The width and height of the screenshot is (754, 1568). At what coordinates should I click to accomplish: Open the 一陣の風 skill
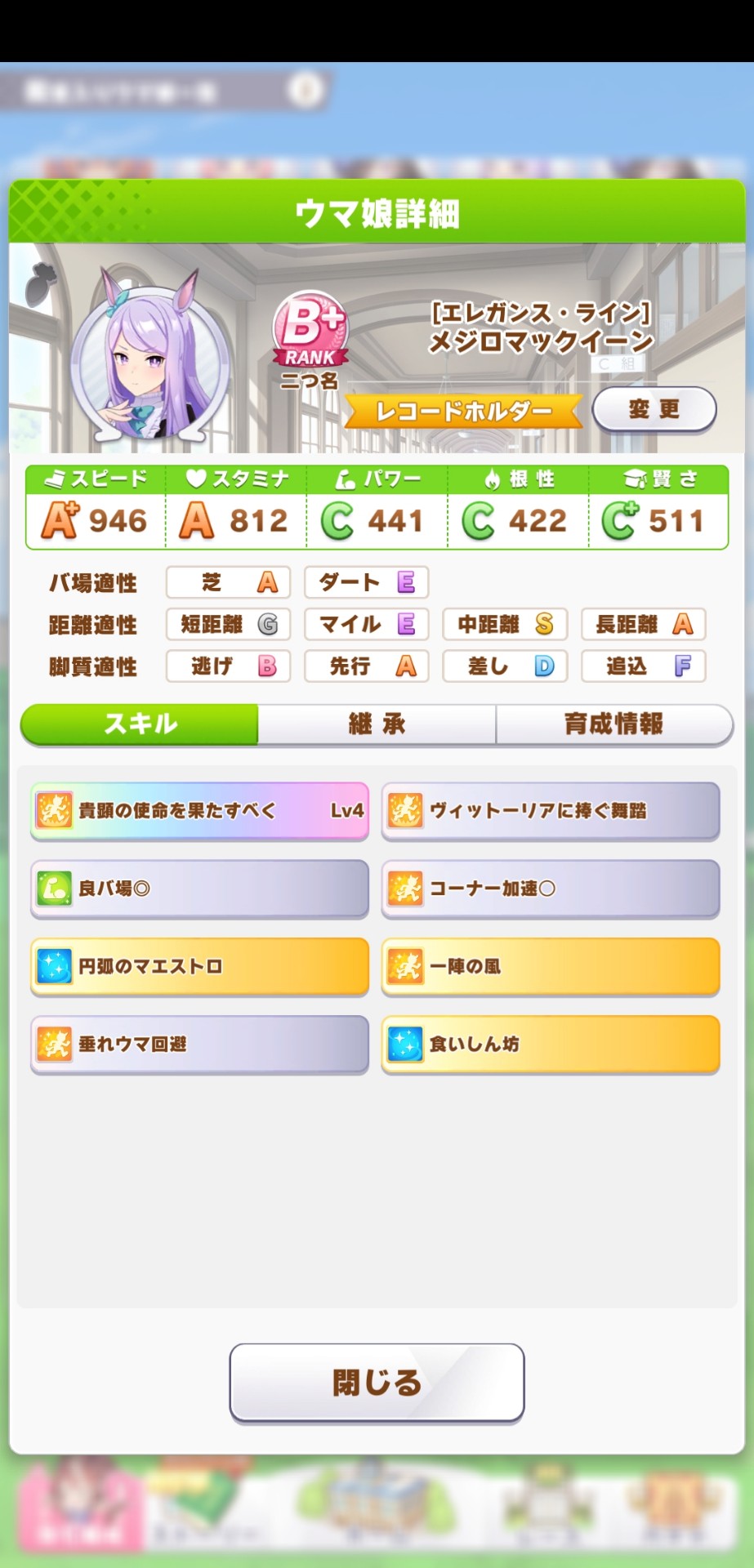pyautogui.click(x=550, y=966)
